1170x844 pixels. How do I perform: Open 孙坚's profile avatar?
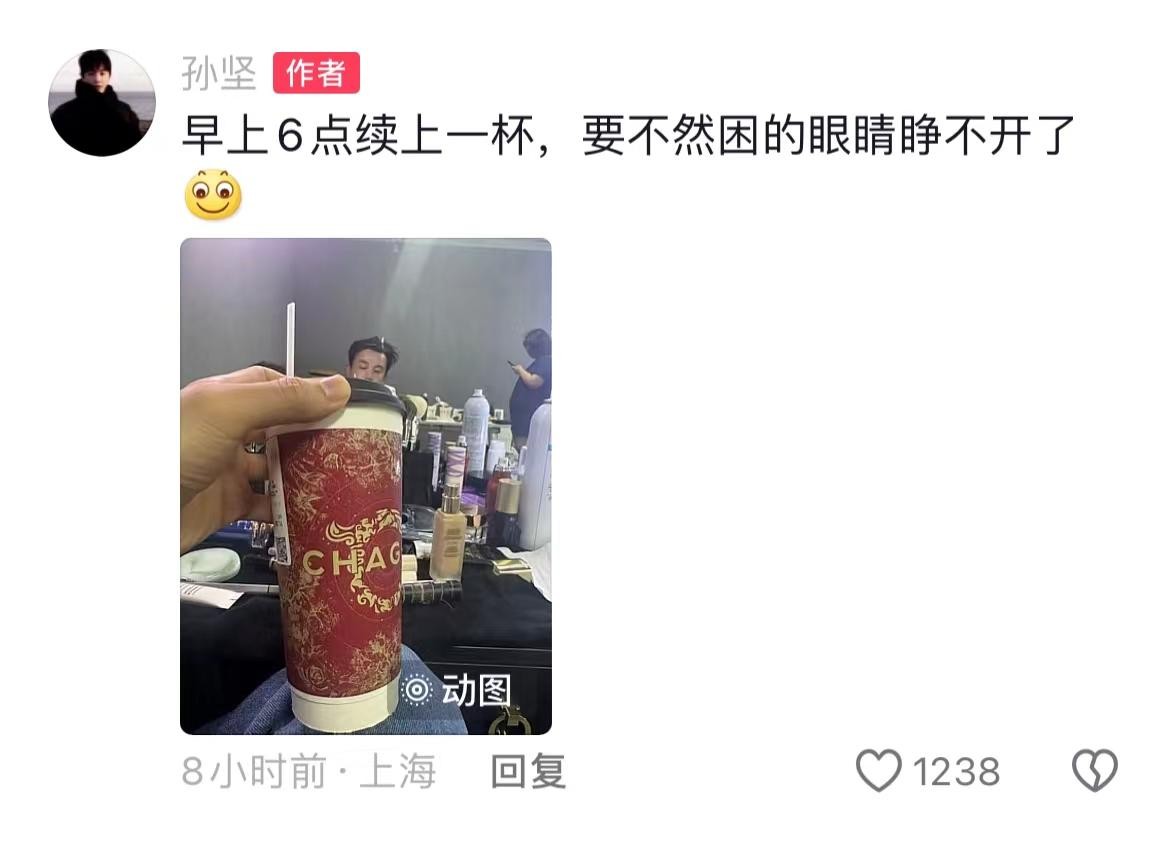[x=102, y=102]
